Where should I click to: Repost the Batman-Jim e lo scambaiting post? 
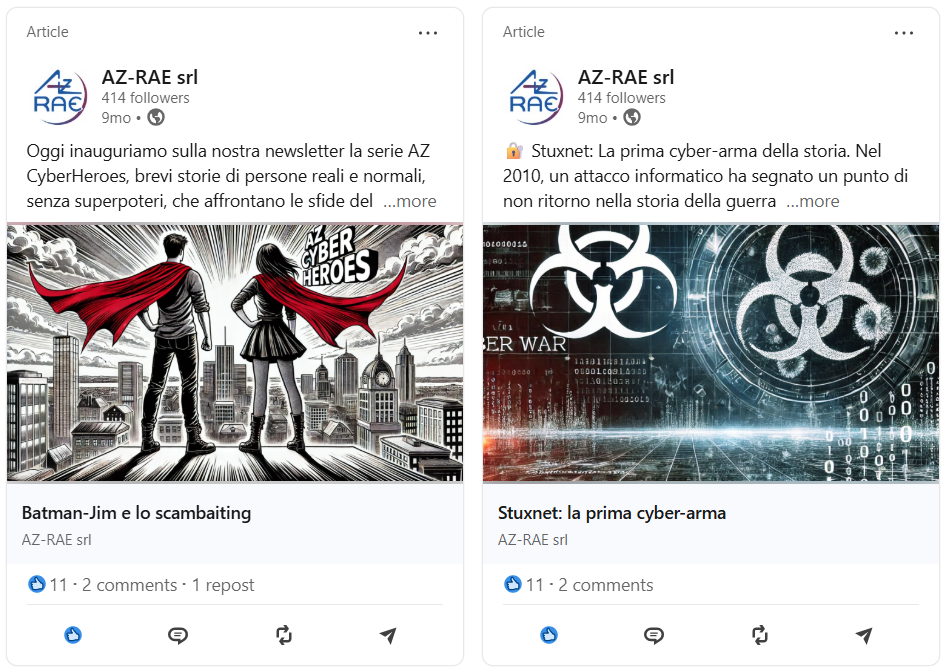point(283,635)
